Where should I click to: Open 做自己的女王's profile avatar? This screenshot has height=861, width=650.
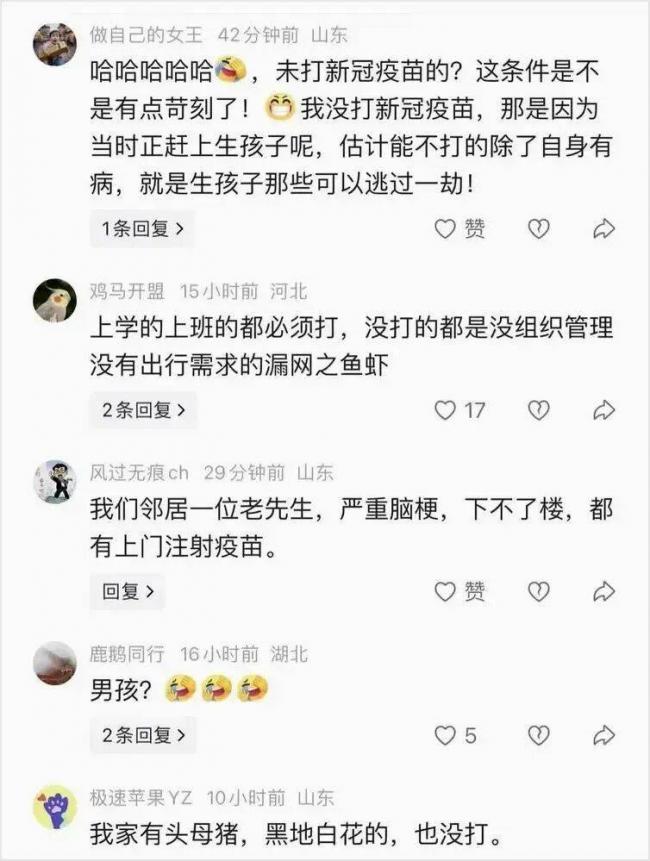click(54, 44)
